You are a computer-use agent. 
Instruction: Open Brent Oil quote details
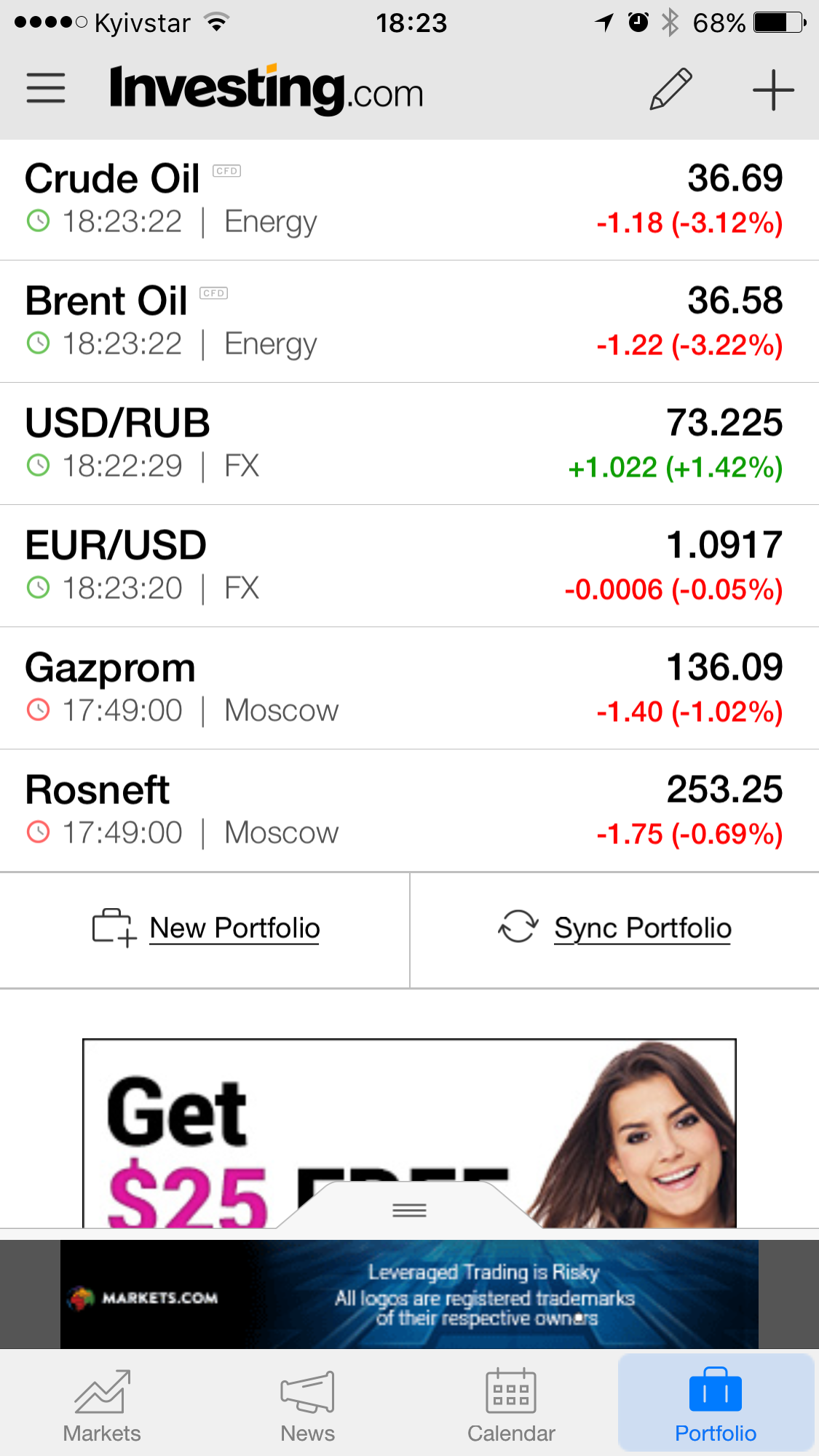pyautogui.click(x=409, y=322)
